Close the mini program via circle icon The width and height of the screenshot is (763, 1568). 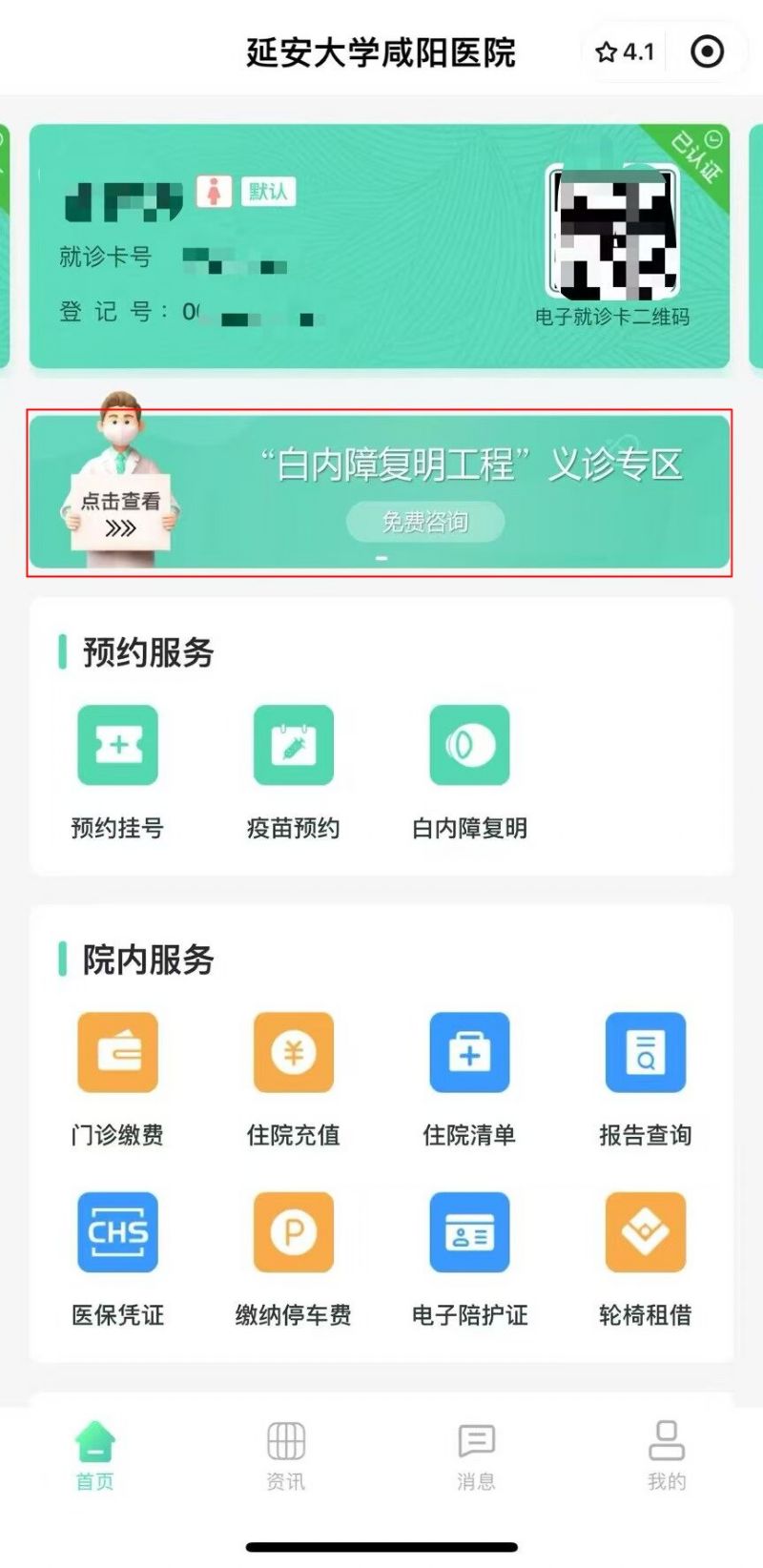click(x=707, y=52)
